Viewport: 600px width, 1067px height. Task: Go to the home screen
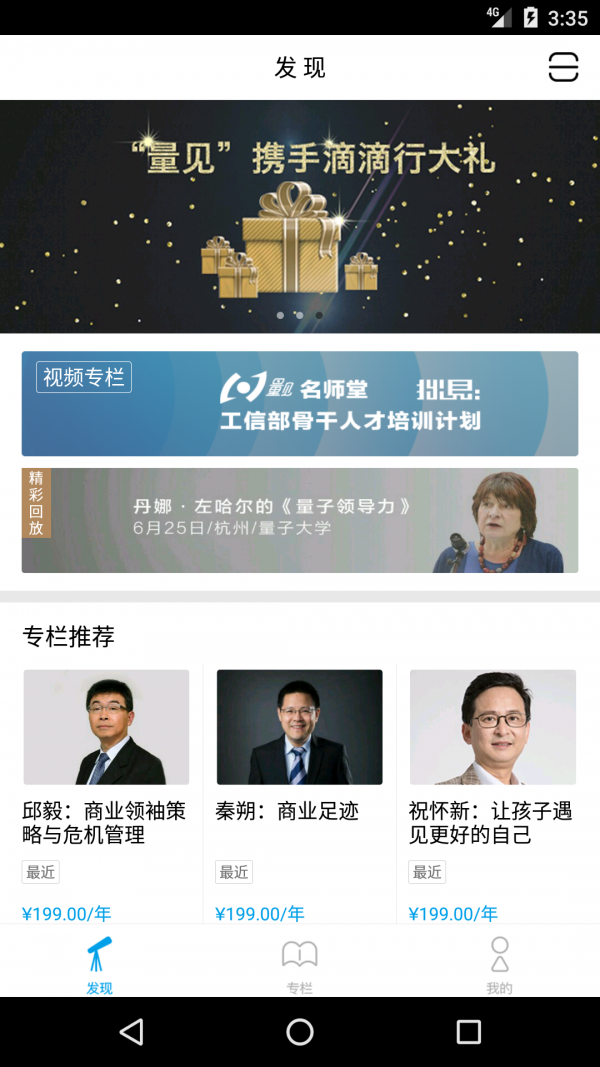tap(300, 1032)
